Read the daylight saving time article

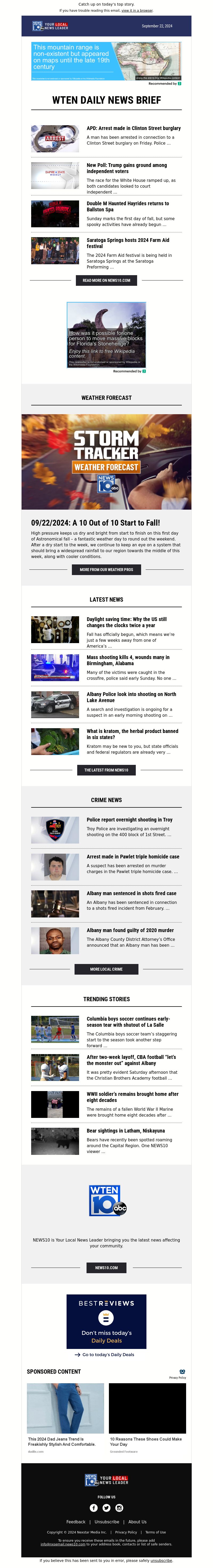126,622
